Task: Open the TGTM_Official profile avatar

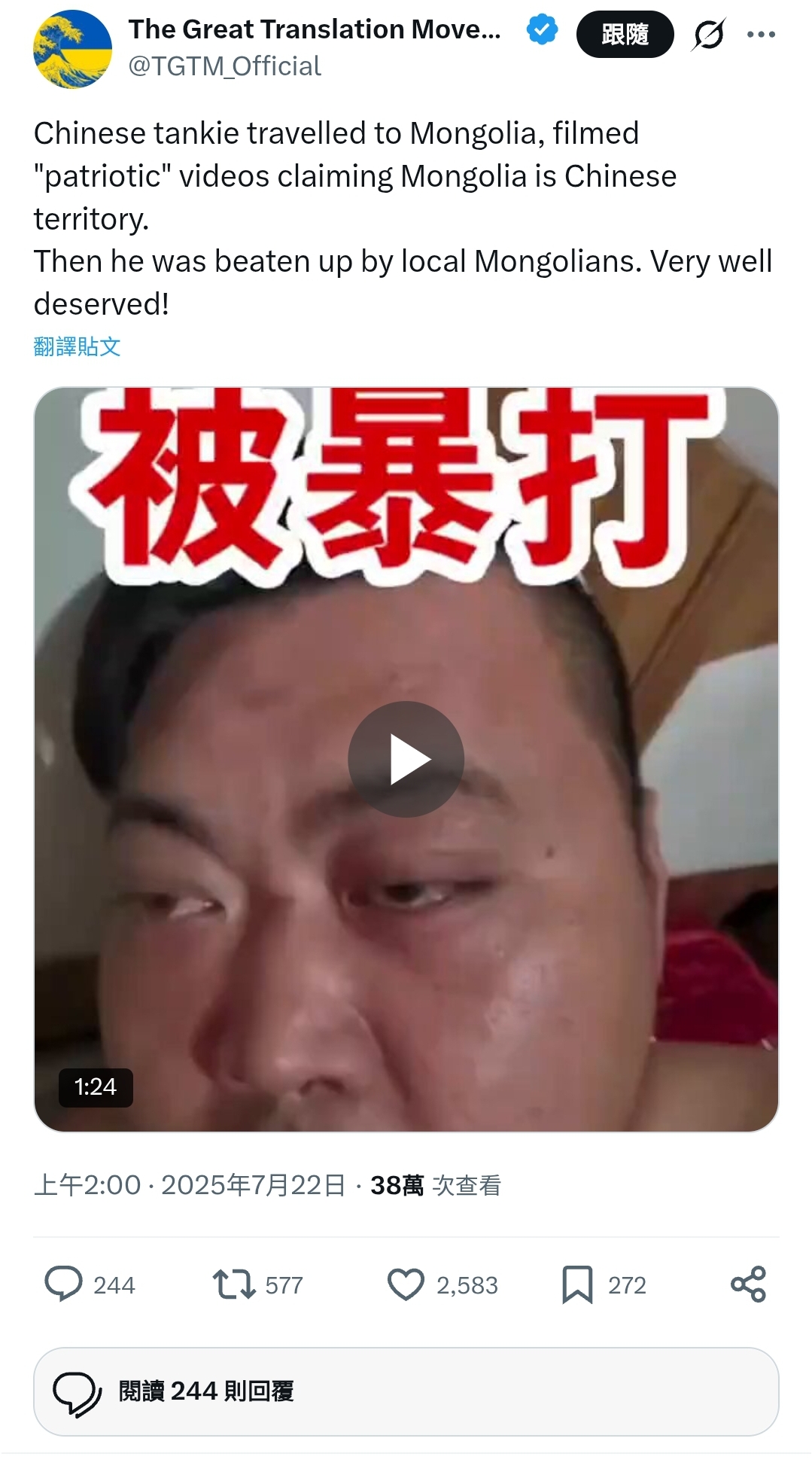Action: tap(72, 49)
